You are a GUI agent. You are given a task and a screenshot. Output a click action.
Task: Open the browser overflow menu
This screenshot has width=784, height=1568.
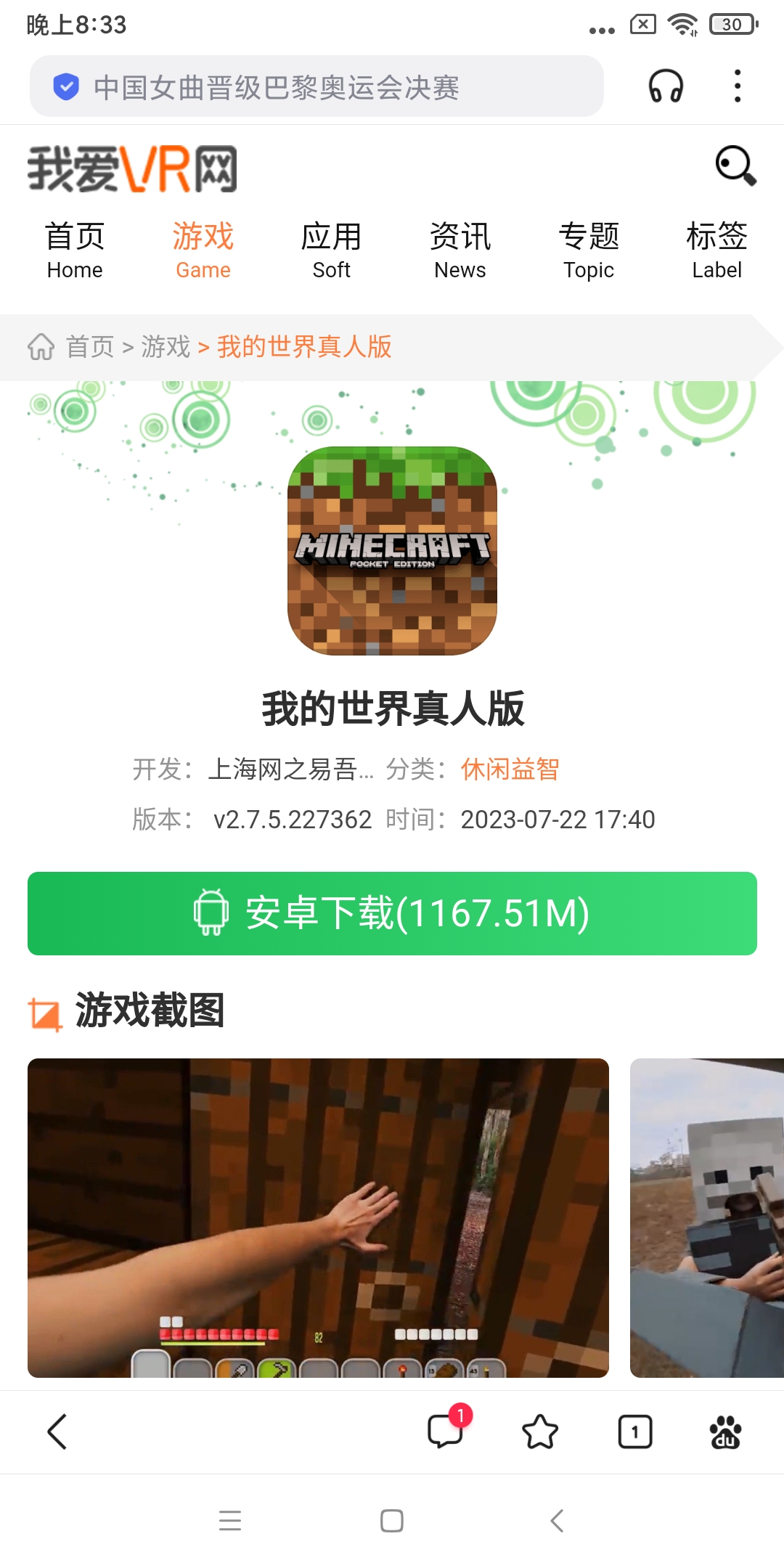(737, 87)
